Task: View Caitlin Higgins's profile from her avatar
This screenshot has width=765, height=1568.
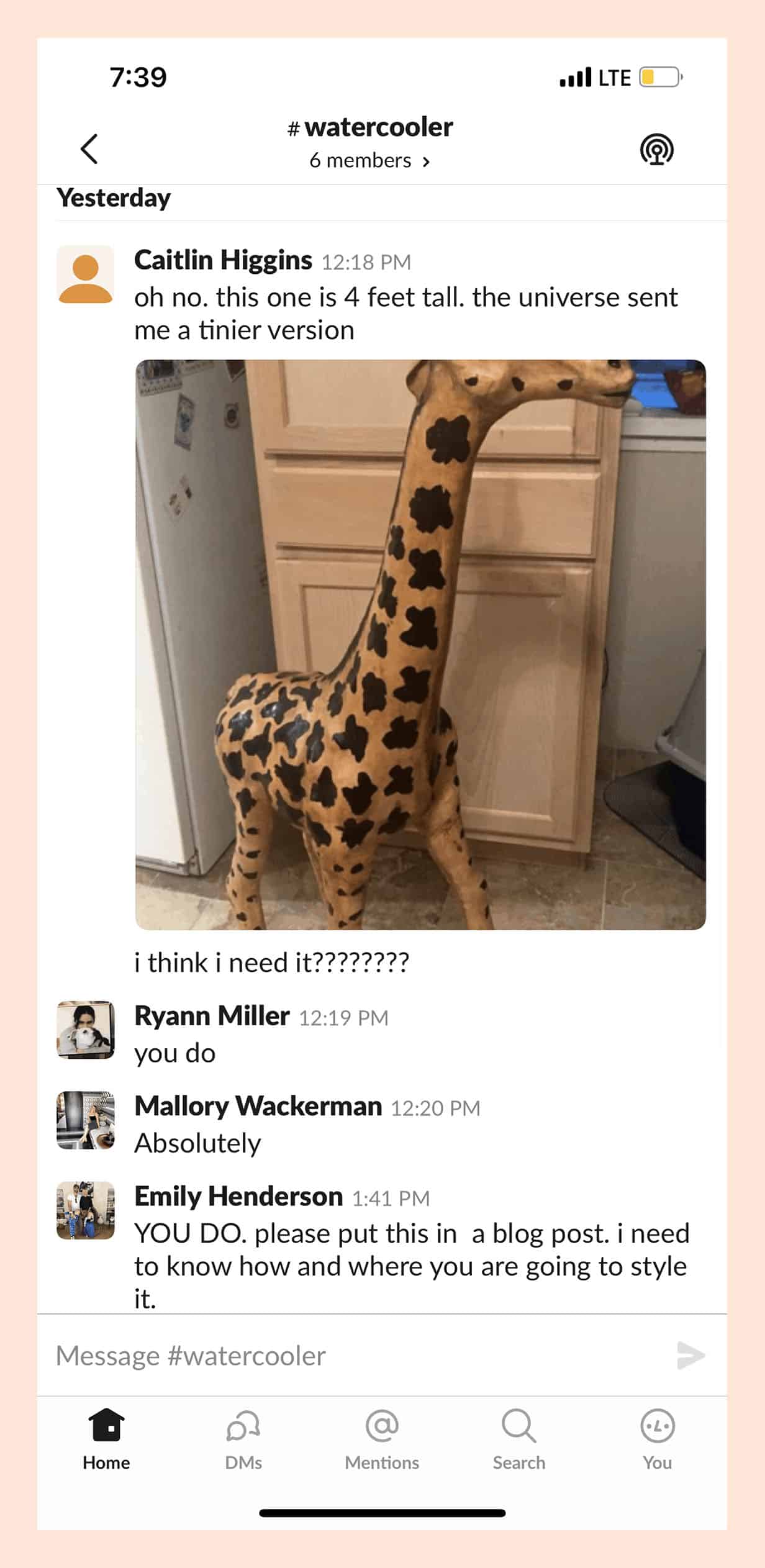Action: 86,274
